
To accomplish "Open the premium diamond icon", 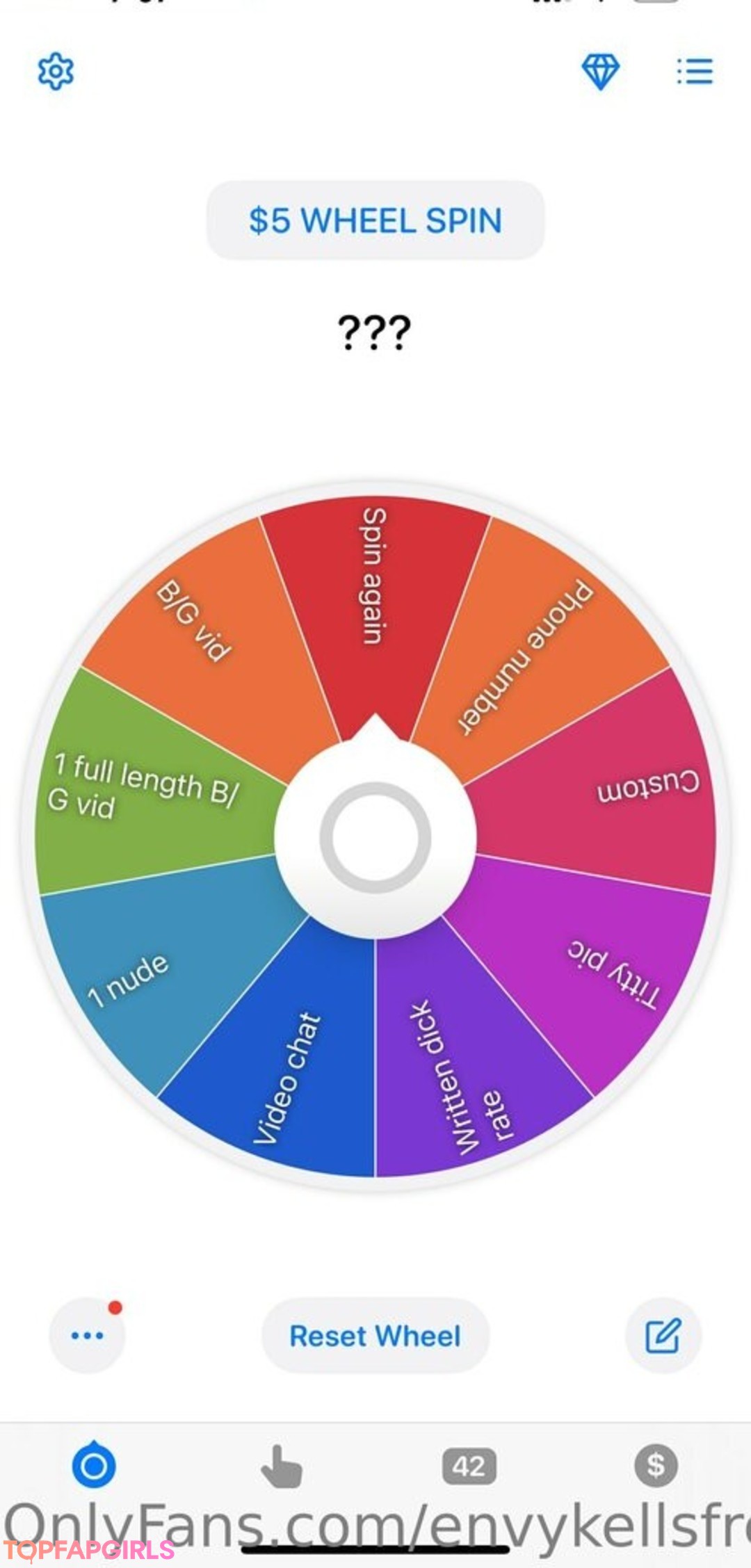I will [600, 71].
